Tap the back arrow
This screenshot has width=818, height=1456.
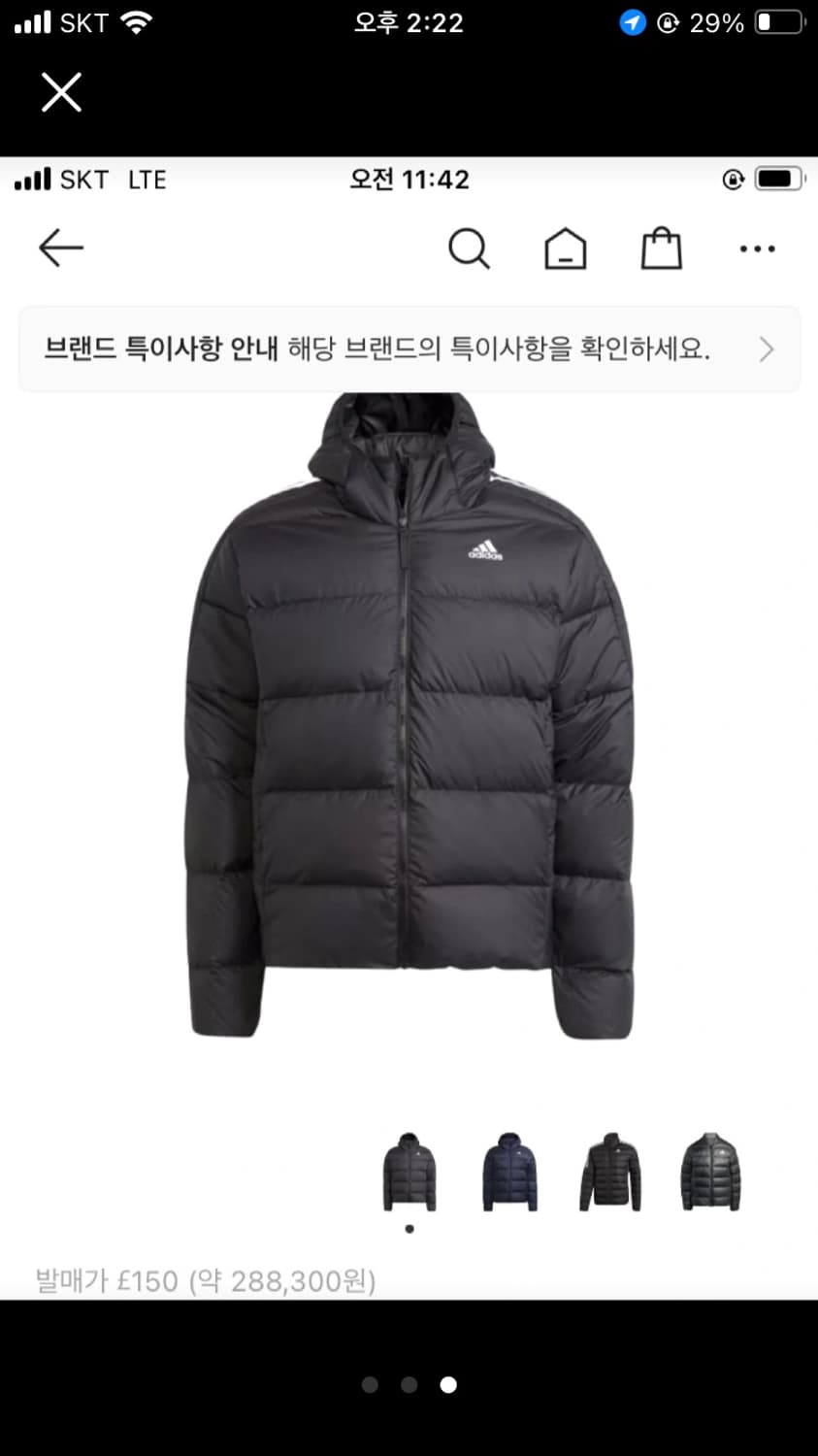[x=61, y=248]
